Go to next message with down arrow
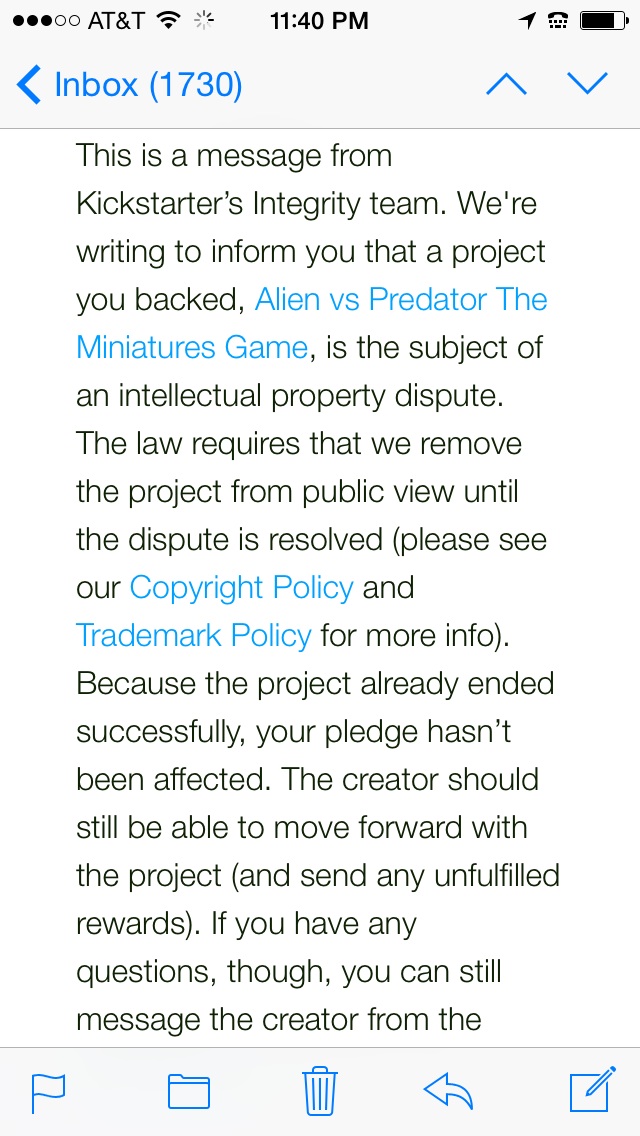Image resolution: width=640 pixels, height=1136 pixels. pyautogui.click(x=587, y=84)
